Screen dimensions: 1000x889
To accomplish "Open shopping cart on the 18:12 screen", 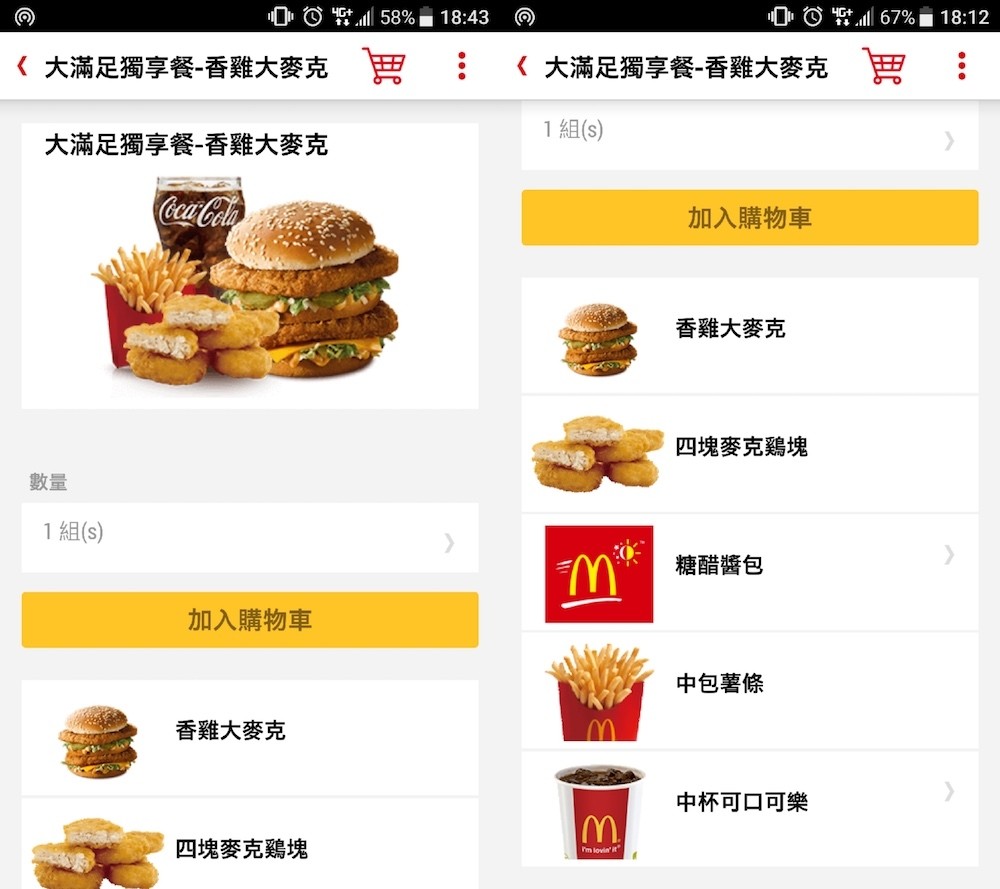I will point(884,67).
